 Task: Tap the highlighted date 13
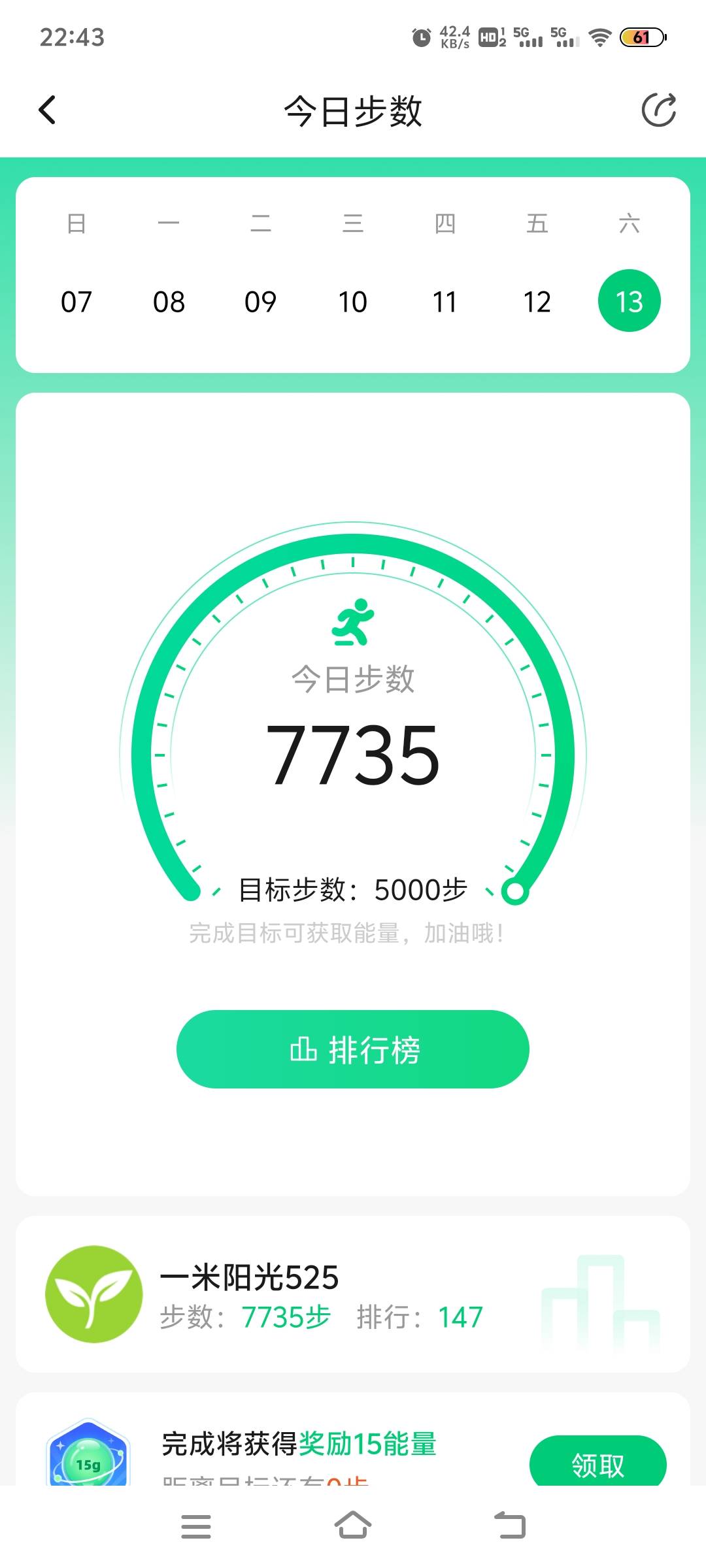(629, 301)
